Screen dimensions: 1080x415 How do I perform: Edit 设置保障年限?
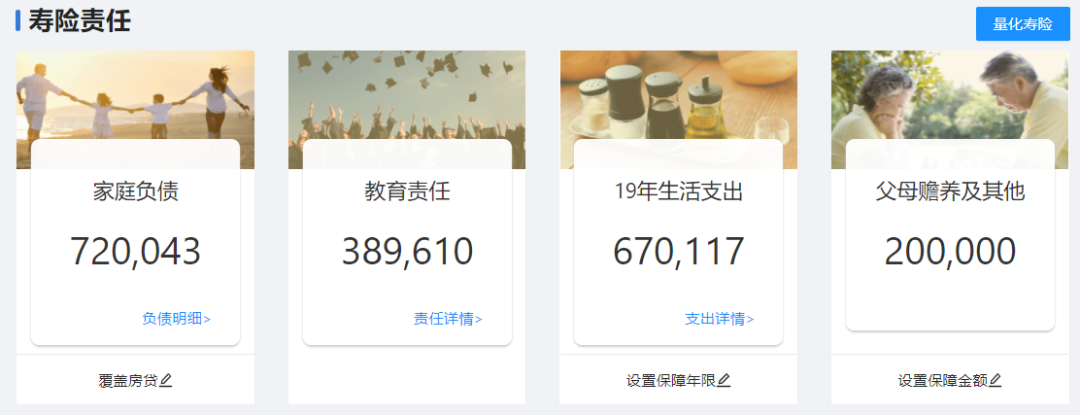(x=679, y=380)
